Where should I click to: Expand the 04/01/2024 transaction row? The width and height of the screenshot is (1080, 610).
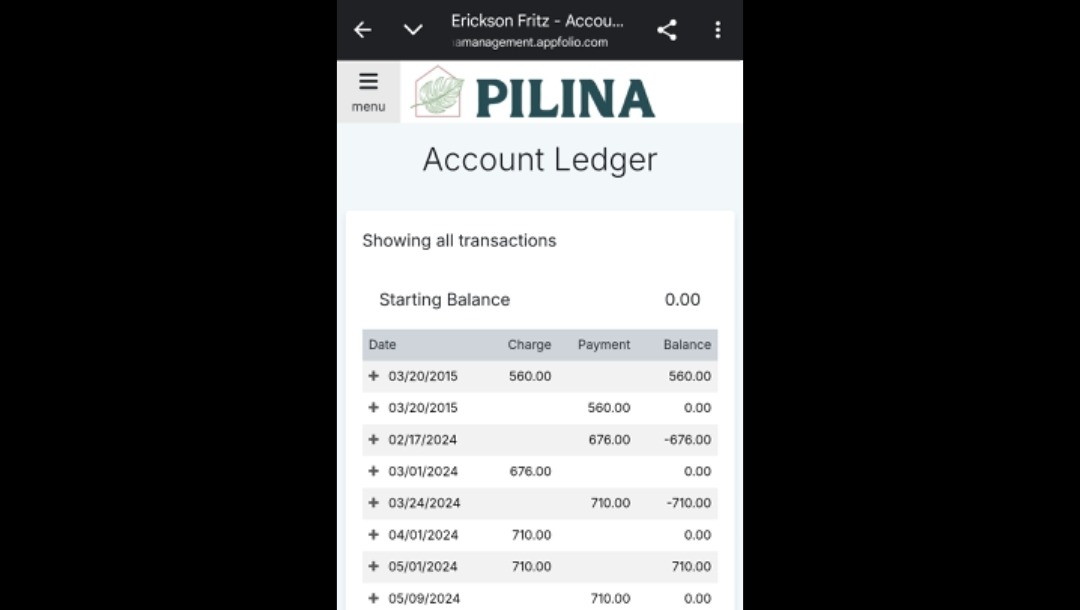point(374,535)
